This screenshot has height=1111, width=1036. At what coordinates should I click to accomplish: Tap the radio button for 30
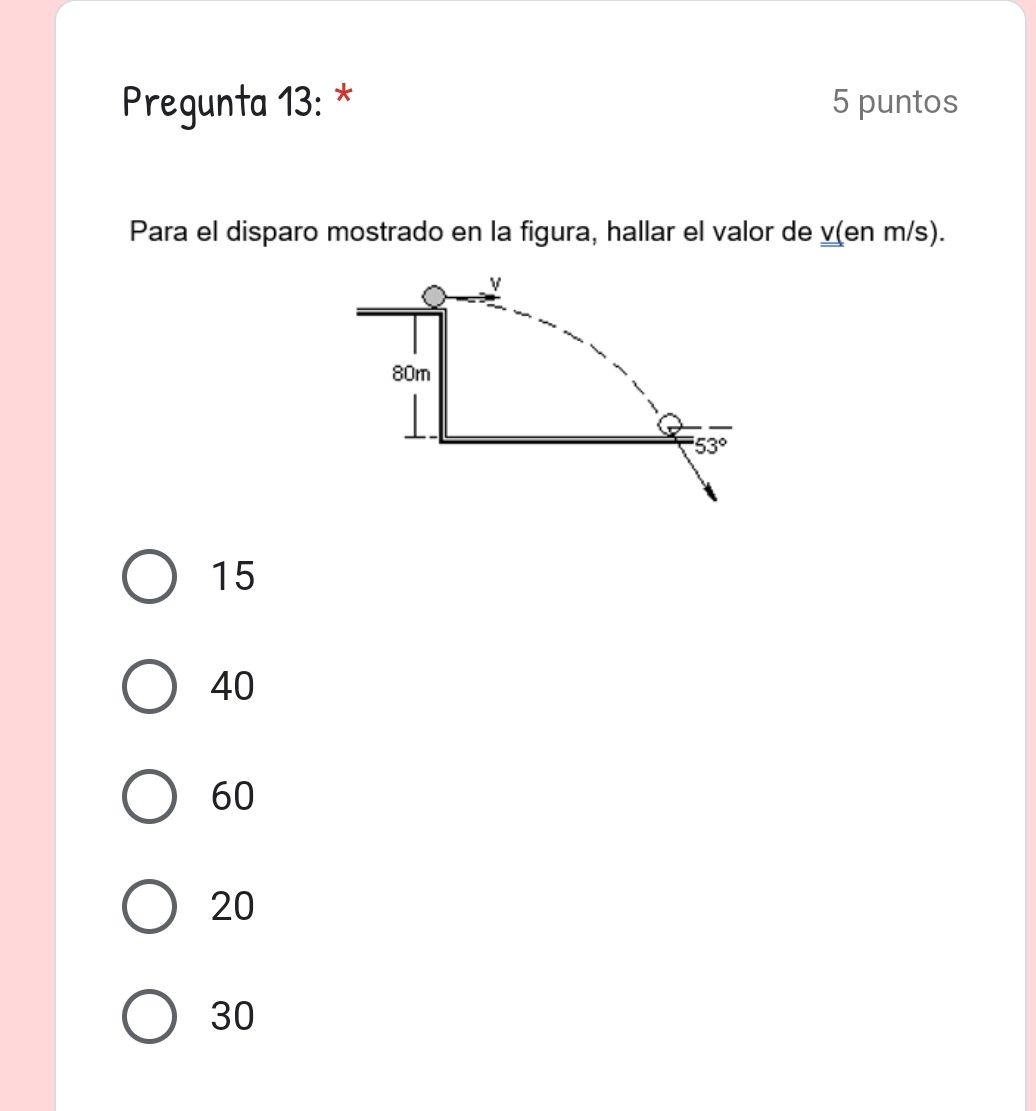150,1016
